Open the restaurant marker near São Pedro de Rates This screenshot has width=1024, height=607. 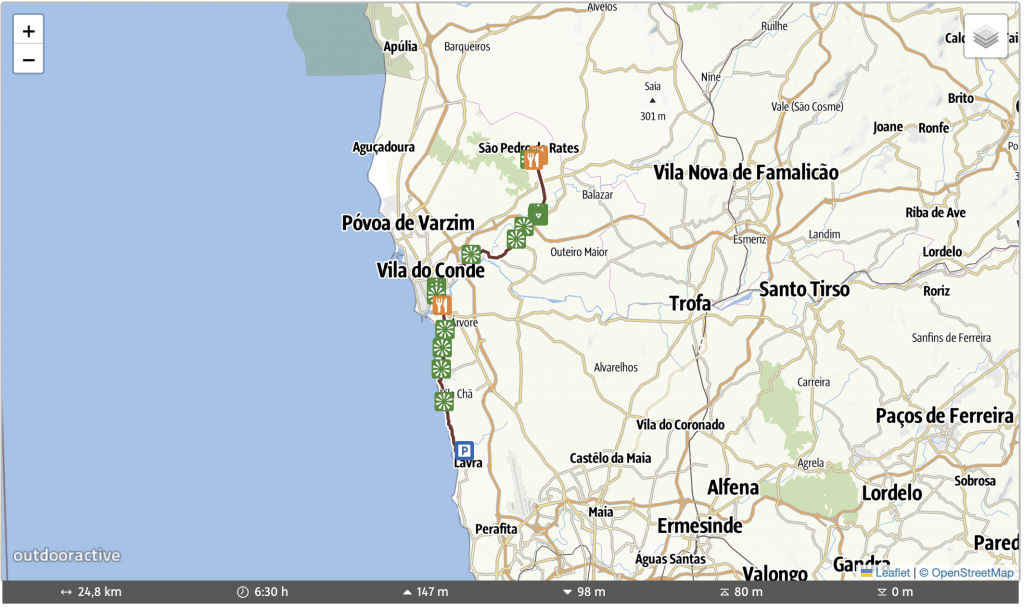pyautogui.click(x=536, y=158)
